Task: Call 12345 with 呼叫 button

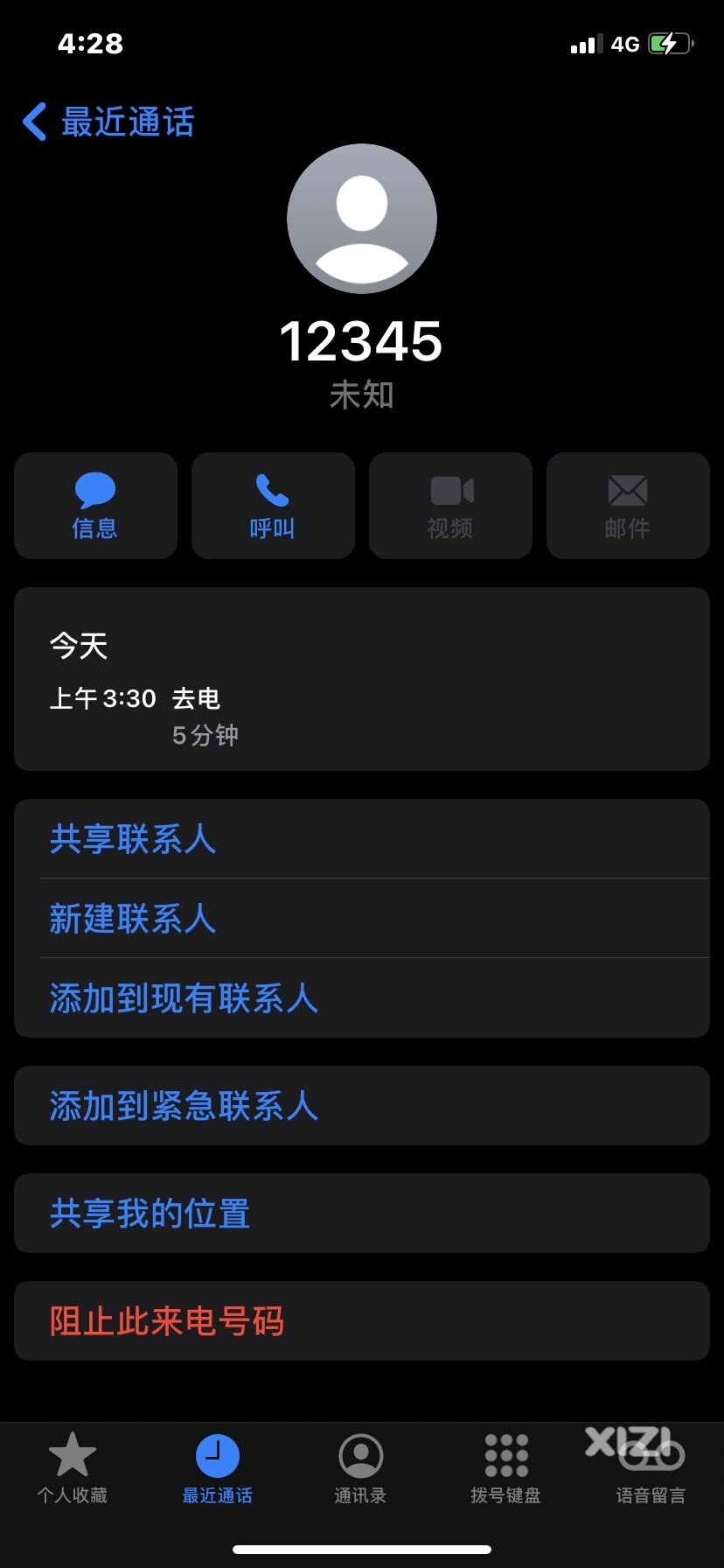Action: coord(273,506)
